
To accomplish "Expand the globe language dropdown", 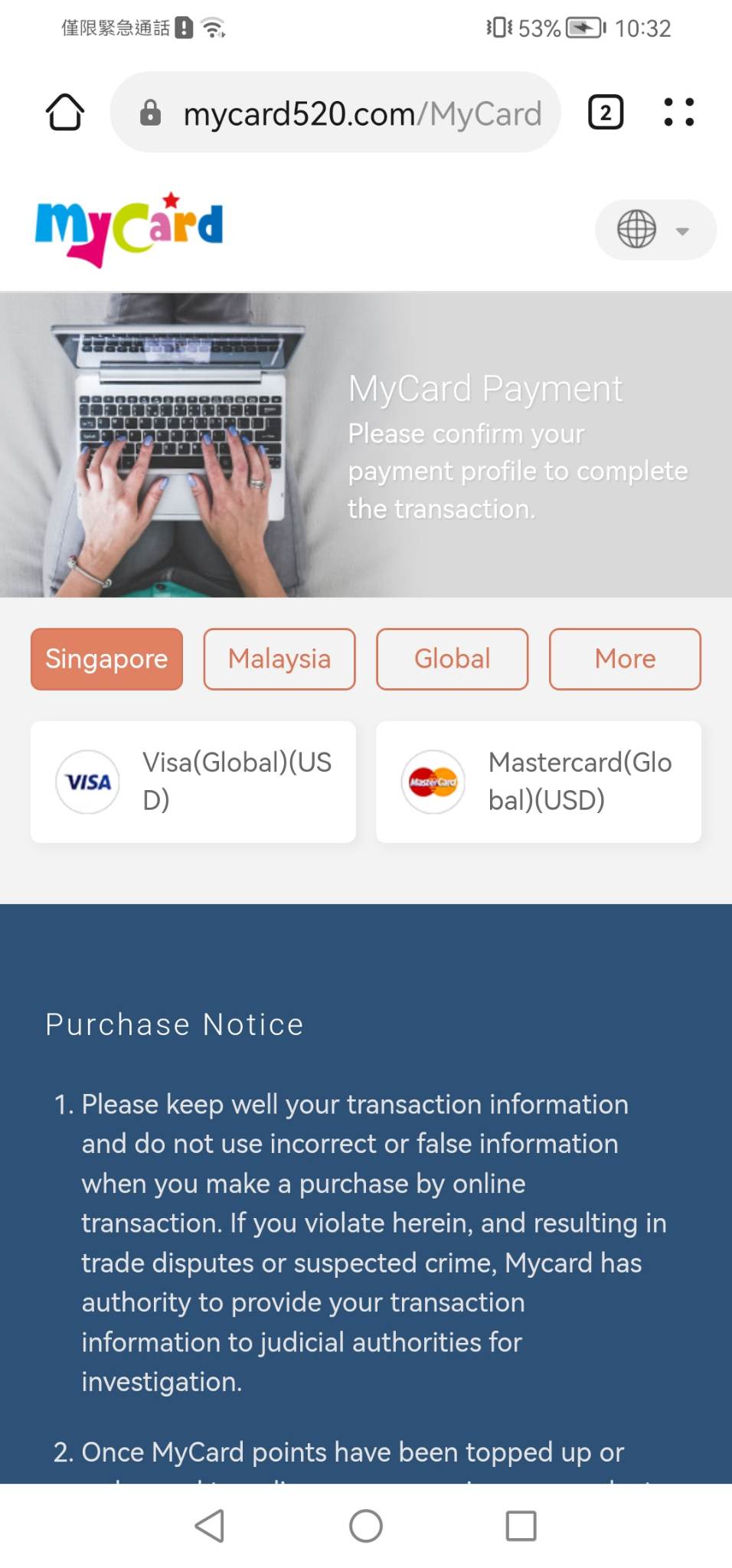I will tap(655, 230).
